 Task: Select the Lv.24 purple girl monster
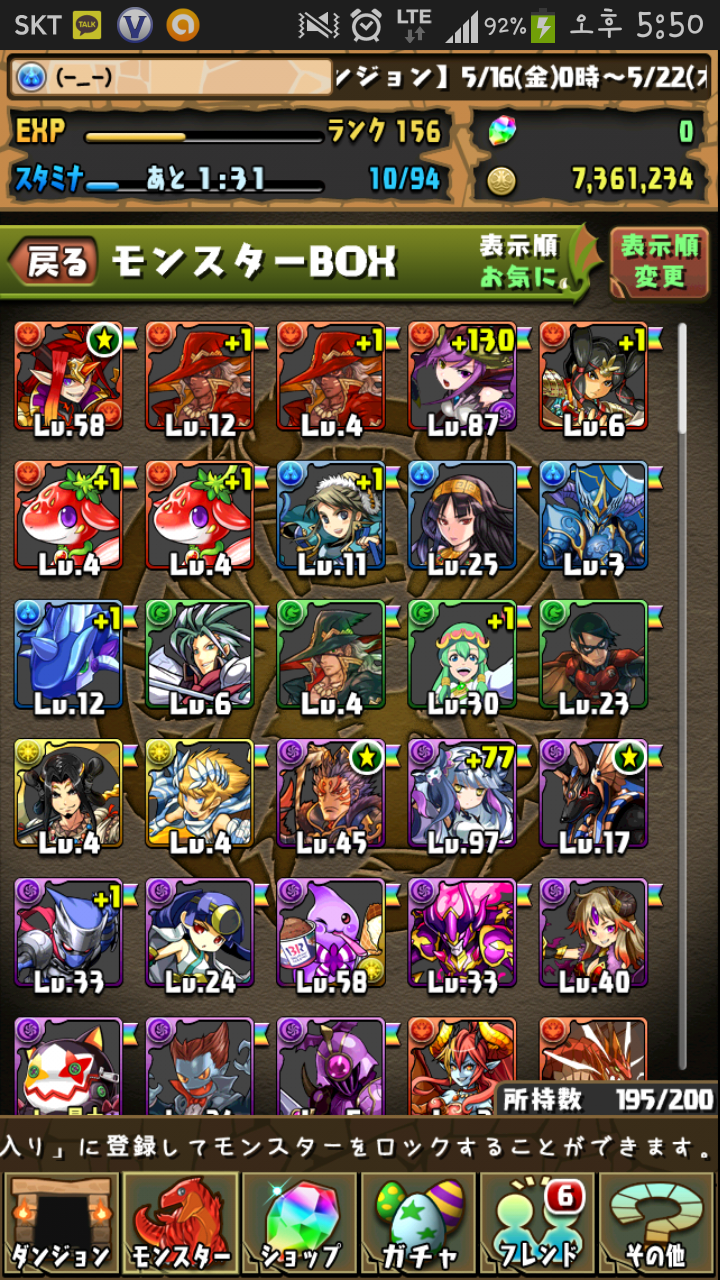pyautogui.click(x=199, y=932)
